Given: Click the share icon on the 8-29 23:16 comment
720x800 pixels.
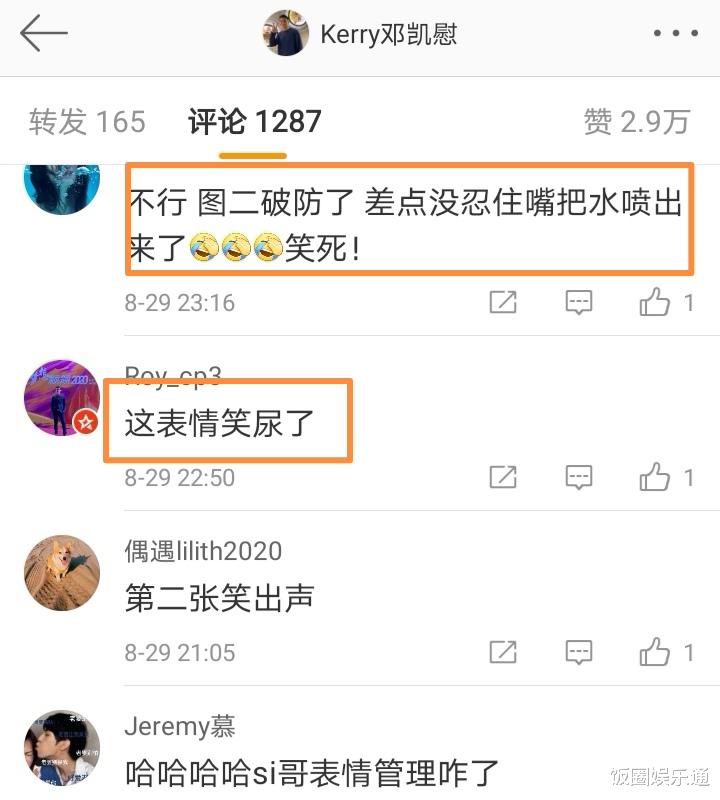Looking at the screenshot, I should pos(501,302).
